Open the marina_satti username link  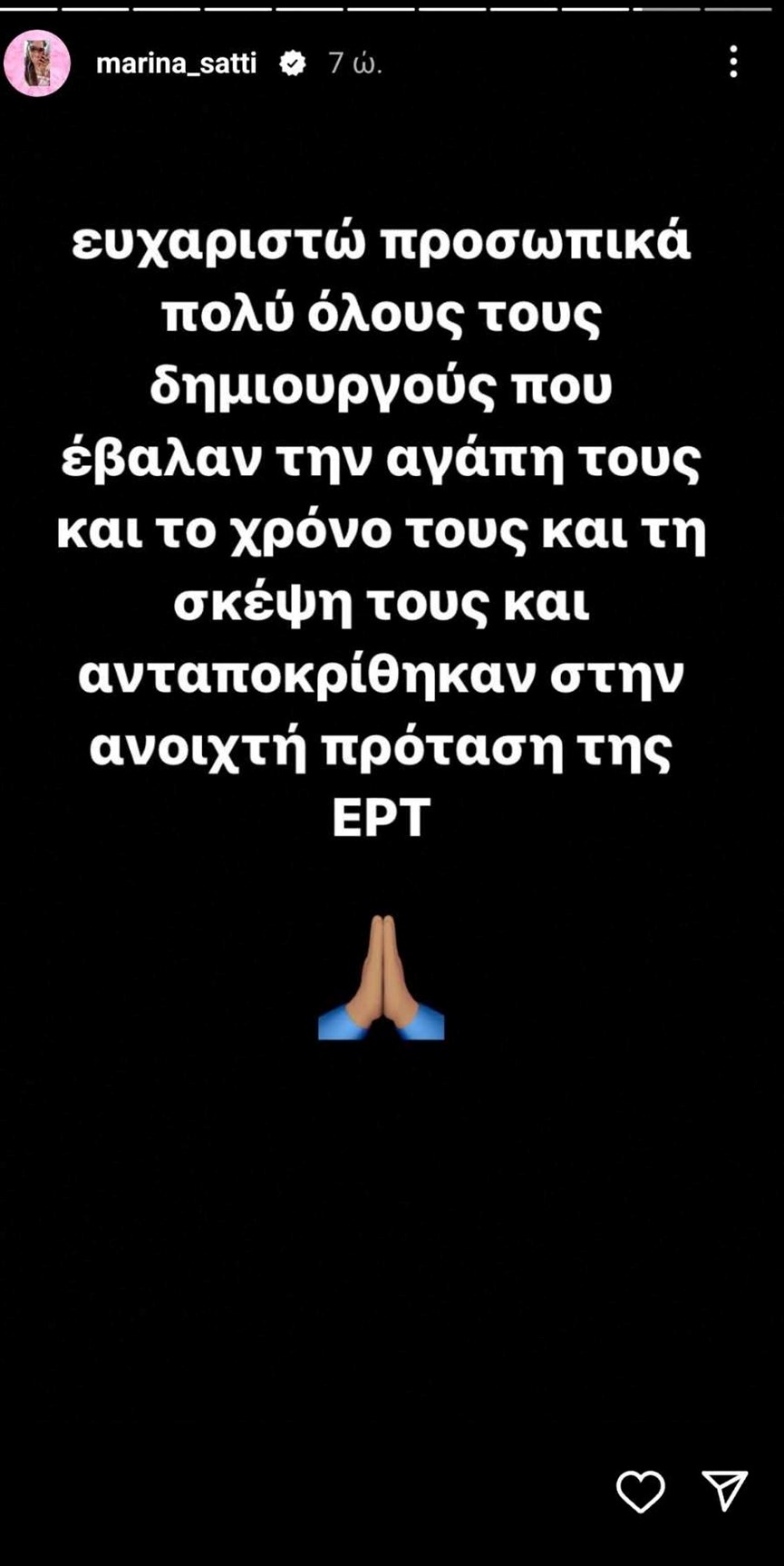click(177, 63)
